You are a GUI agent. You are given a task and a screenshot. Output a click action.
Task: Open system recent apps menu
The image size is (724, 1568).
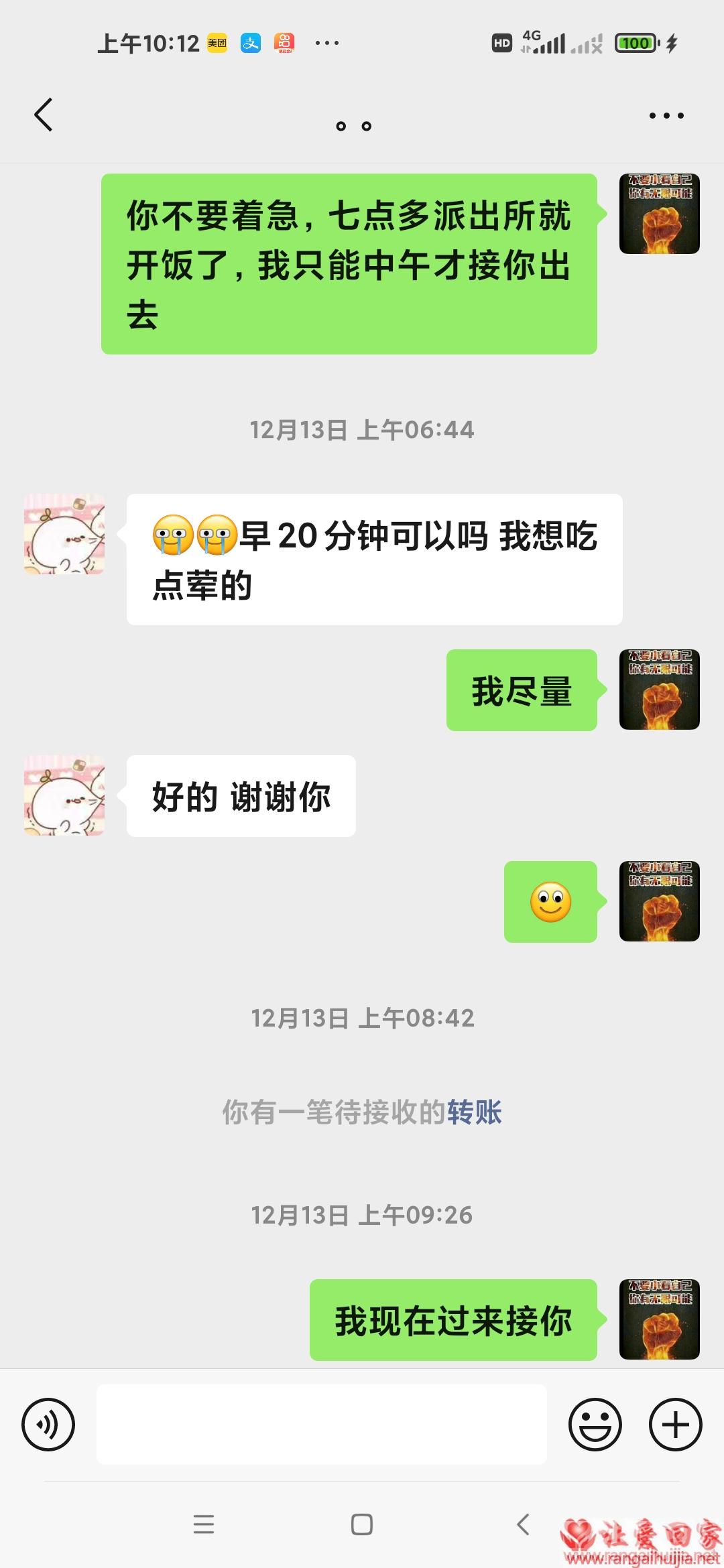click(x=204, y=1524)
